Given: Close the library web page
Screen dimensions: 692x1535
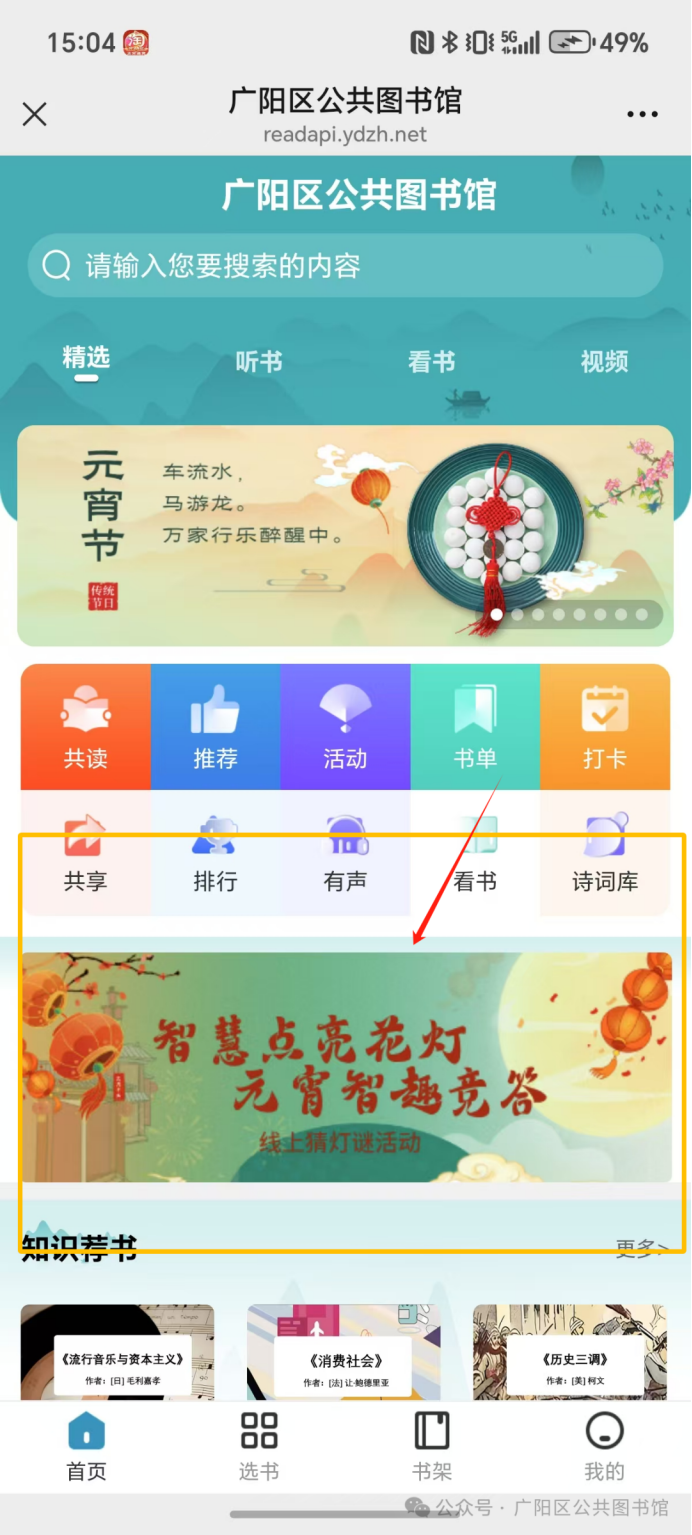Looking at the screenshot, I should [35, 115].
